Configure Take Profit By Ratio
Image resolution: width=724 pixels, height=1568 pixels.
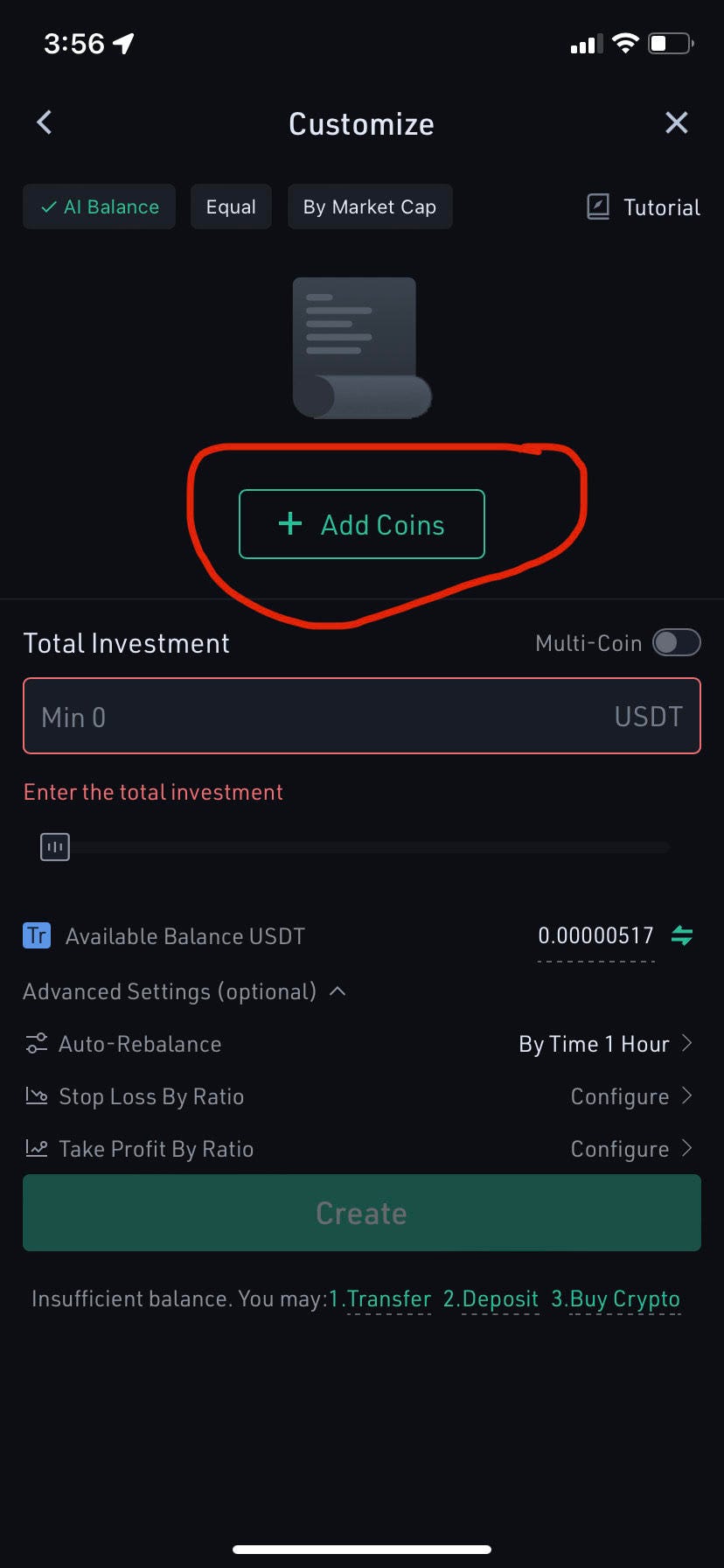click(362, 1149)
